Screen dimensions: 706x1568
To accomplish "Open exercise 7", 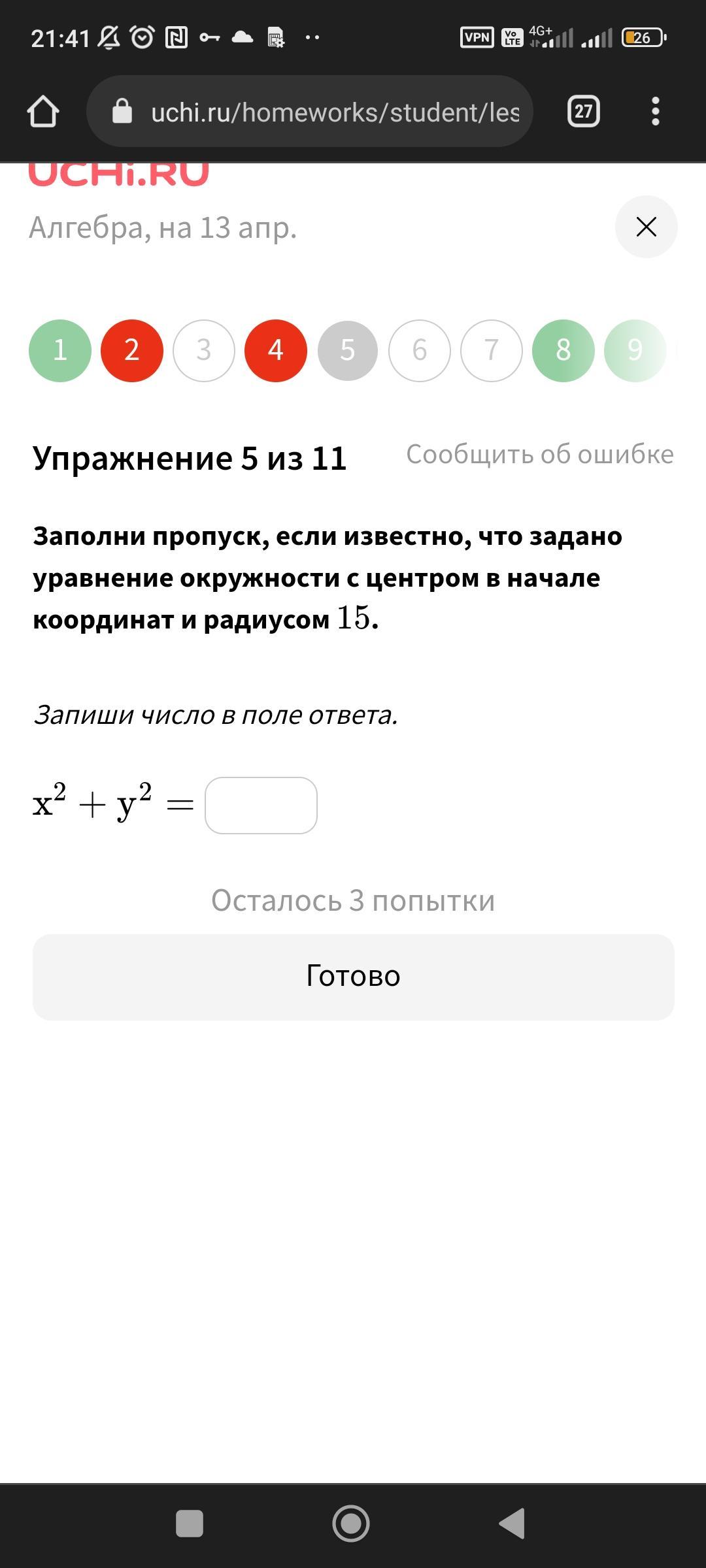I will (492, 350).
